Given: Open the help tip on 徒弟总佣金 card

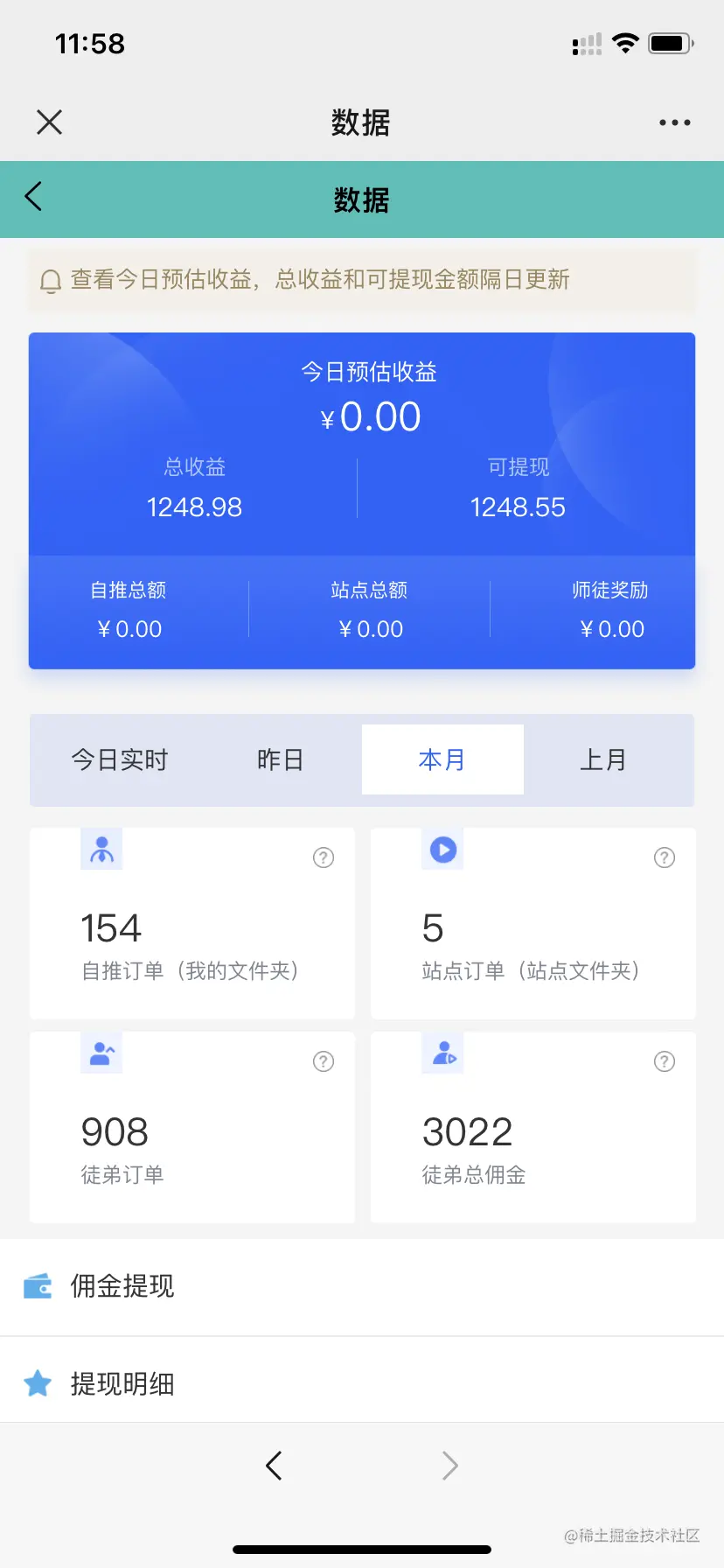Looking at the screenshot, I should [664, 1061].
